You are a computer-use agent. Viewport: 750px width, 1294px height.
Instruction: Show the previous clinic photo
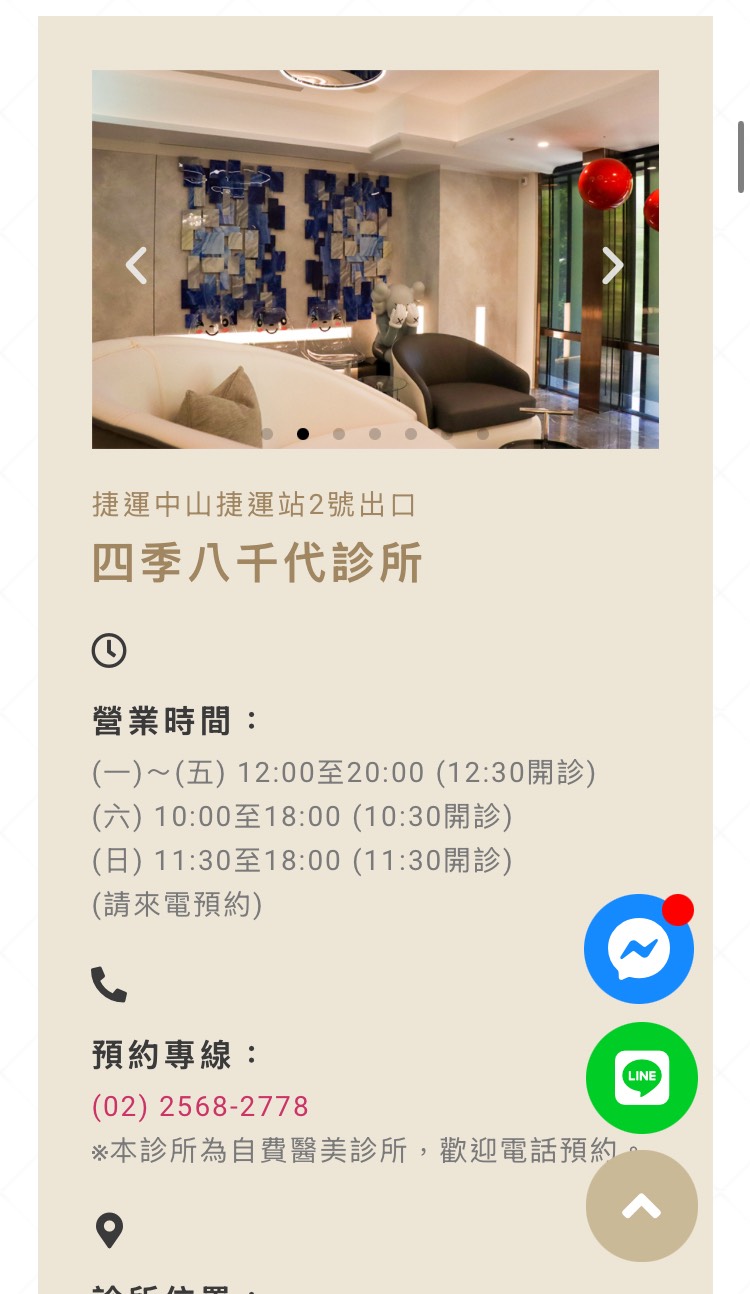pyautogui.click(x=137, y=265)
